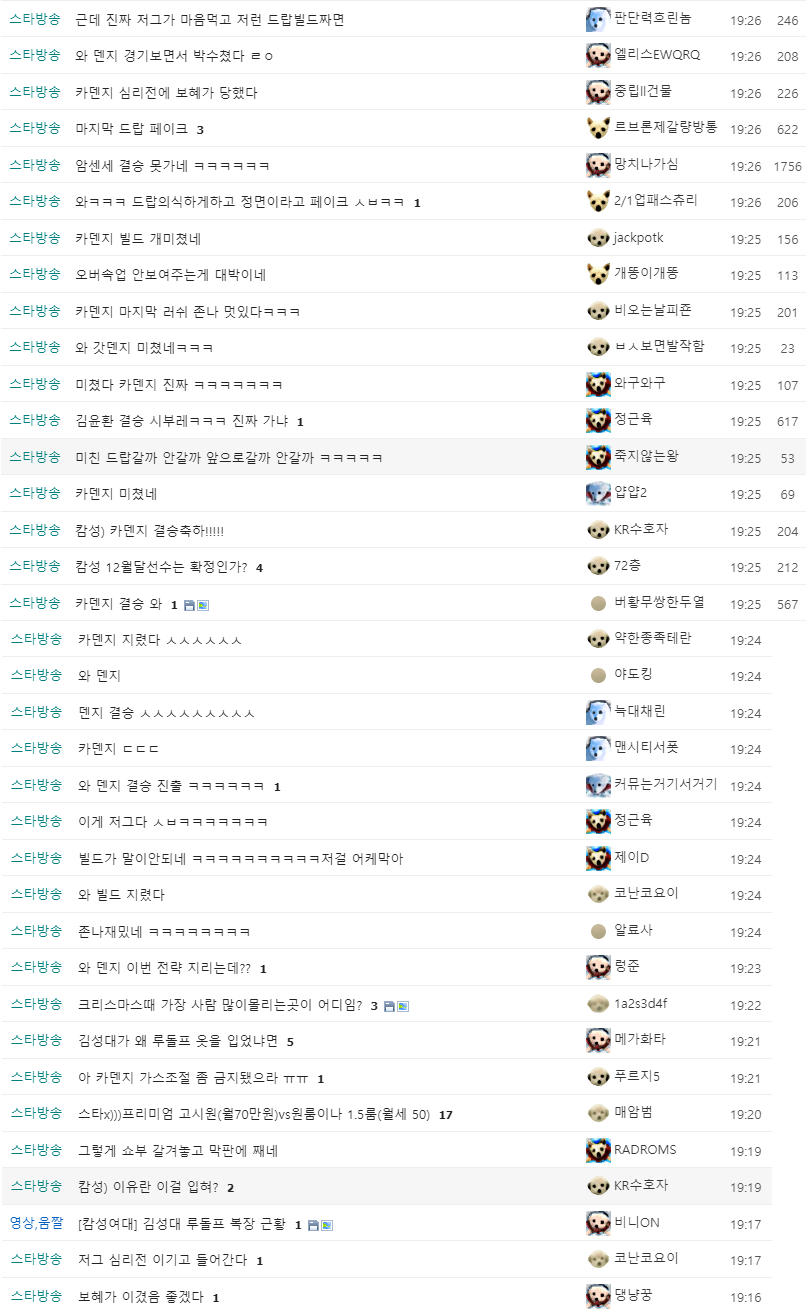This screenshot has height=1314, width=806.
Task: View profile of user 메가화타
Action: (x=640, y=1040)
